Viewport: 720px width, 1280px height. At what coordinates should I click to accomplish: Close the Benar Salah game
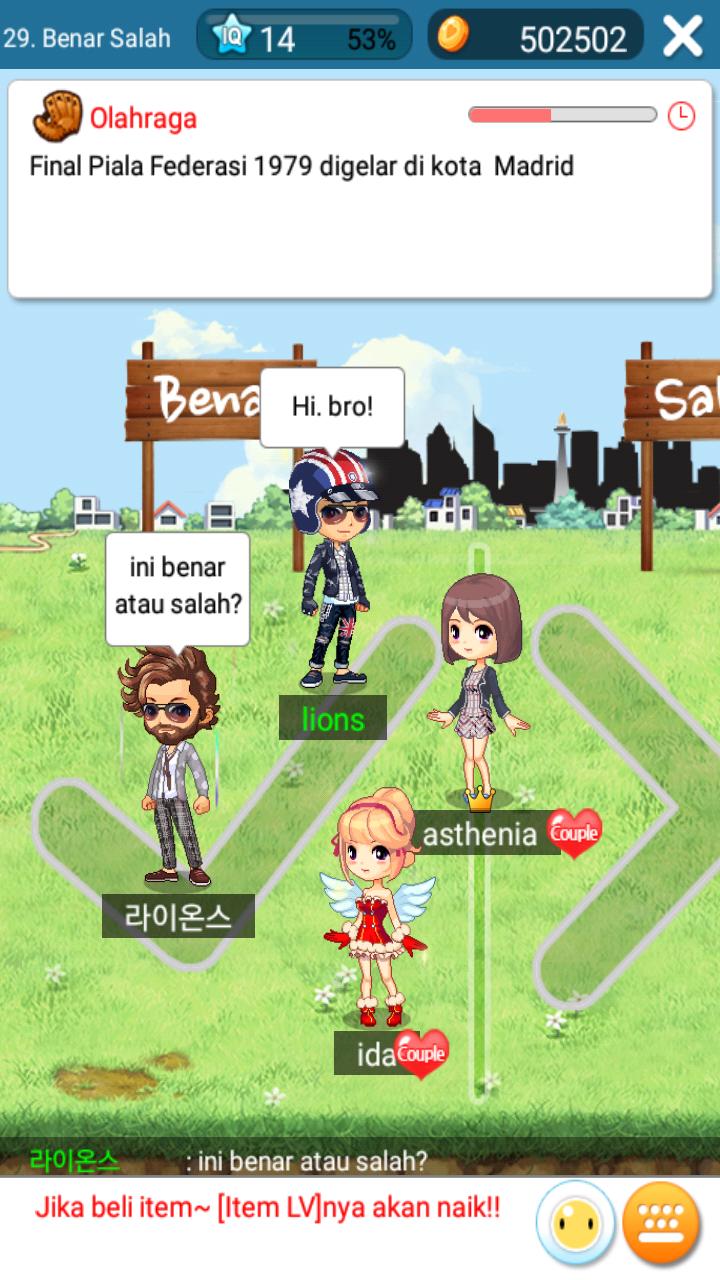(683, 37)
